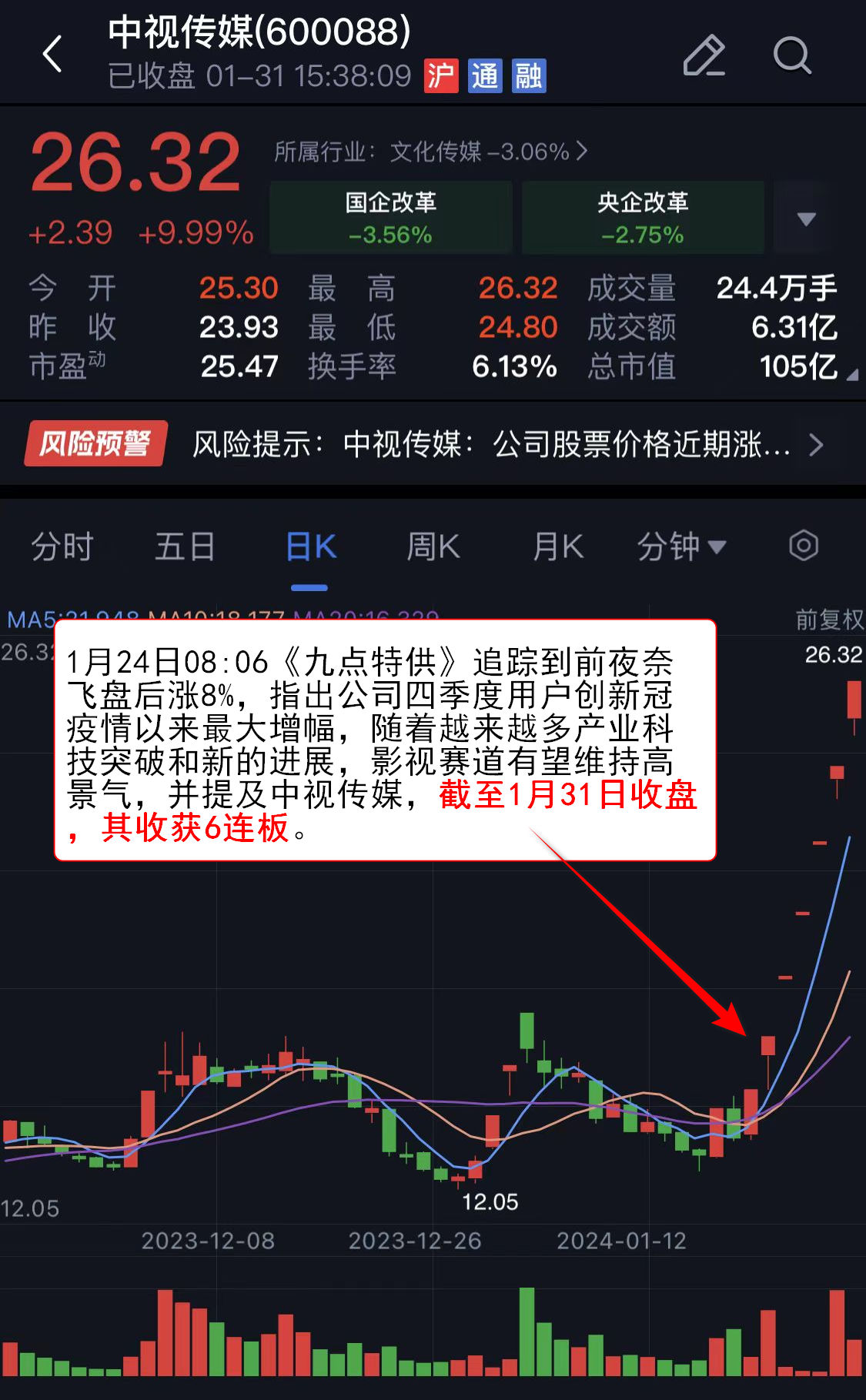Switch to the 分时 chart tab
The image size is (866, 1400).
(x=62, y=547)
